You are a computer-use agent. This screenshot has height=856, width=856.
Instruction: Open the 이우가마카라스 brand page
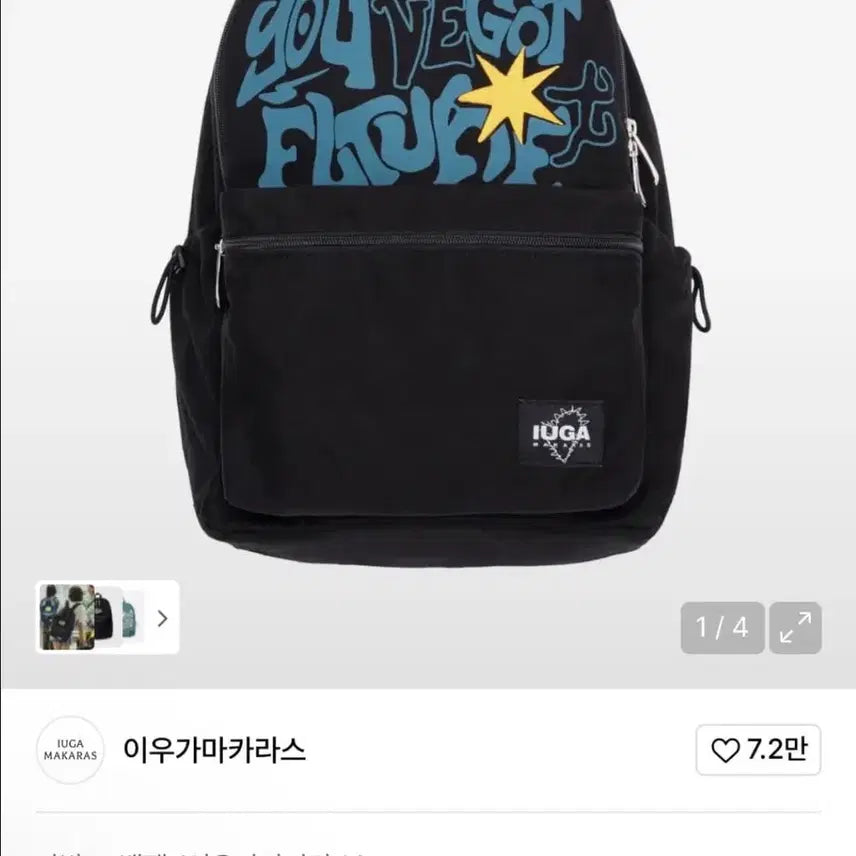[214, 749]
